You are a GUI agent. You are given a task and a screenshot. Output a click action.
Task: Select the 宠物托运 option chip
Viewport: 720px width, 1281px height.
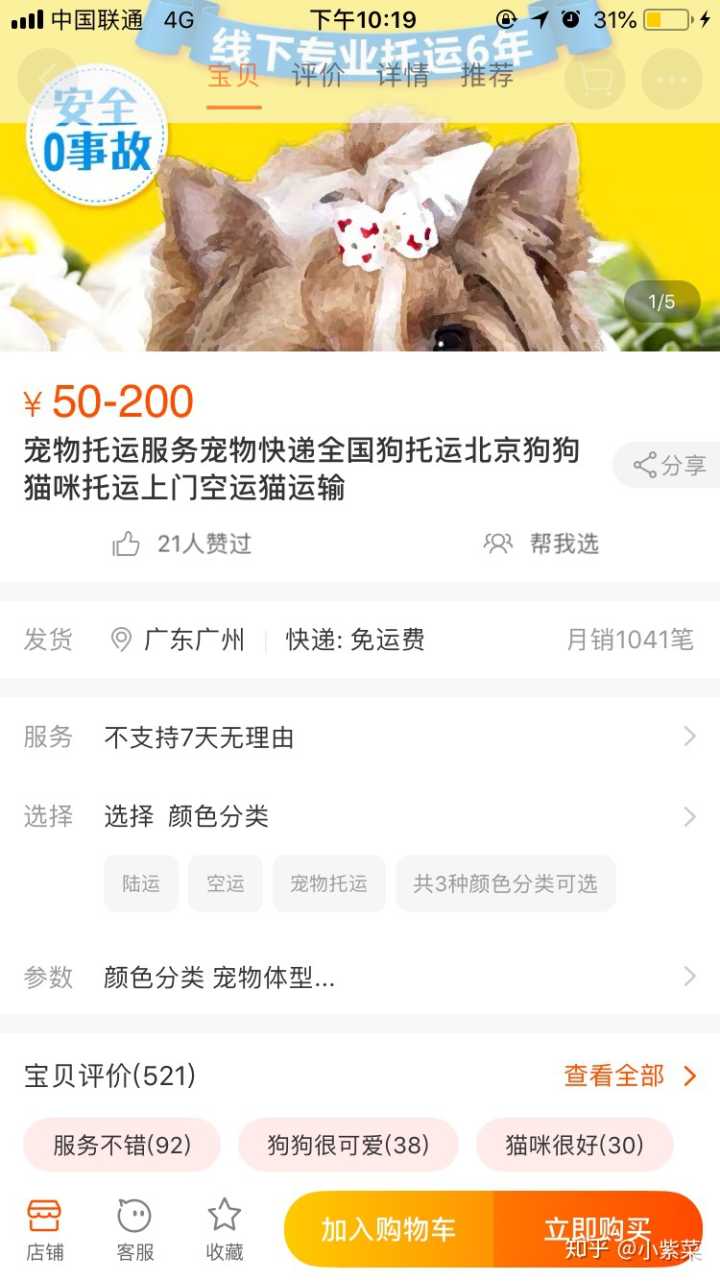(x=329, y=883)
